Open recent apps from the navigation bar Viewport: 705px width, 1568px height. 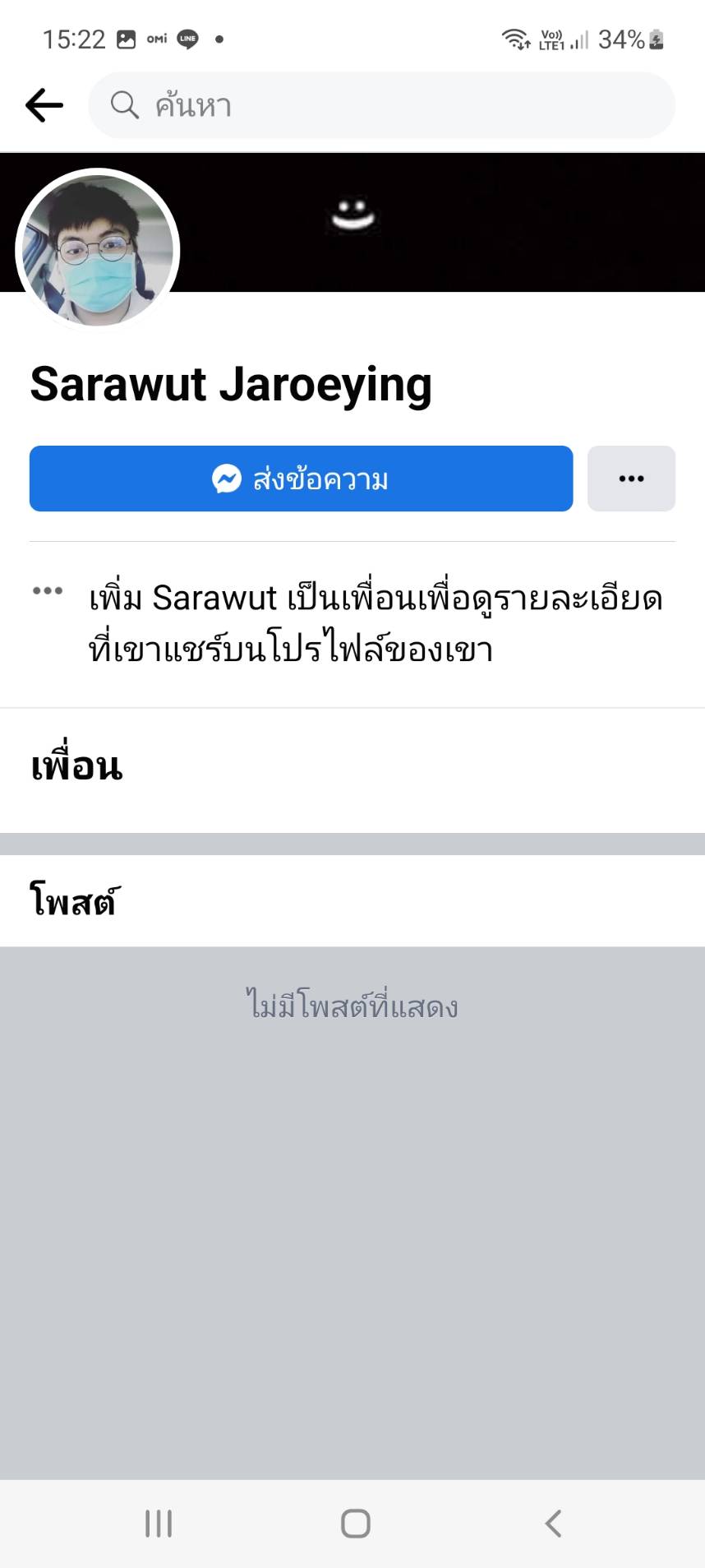pos(159,1524)
